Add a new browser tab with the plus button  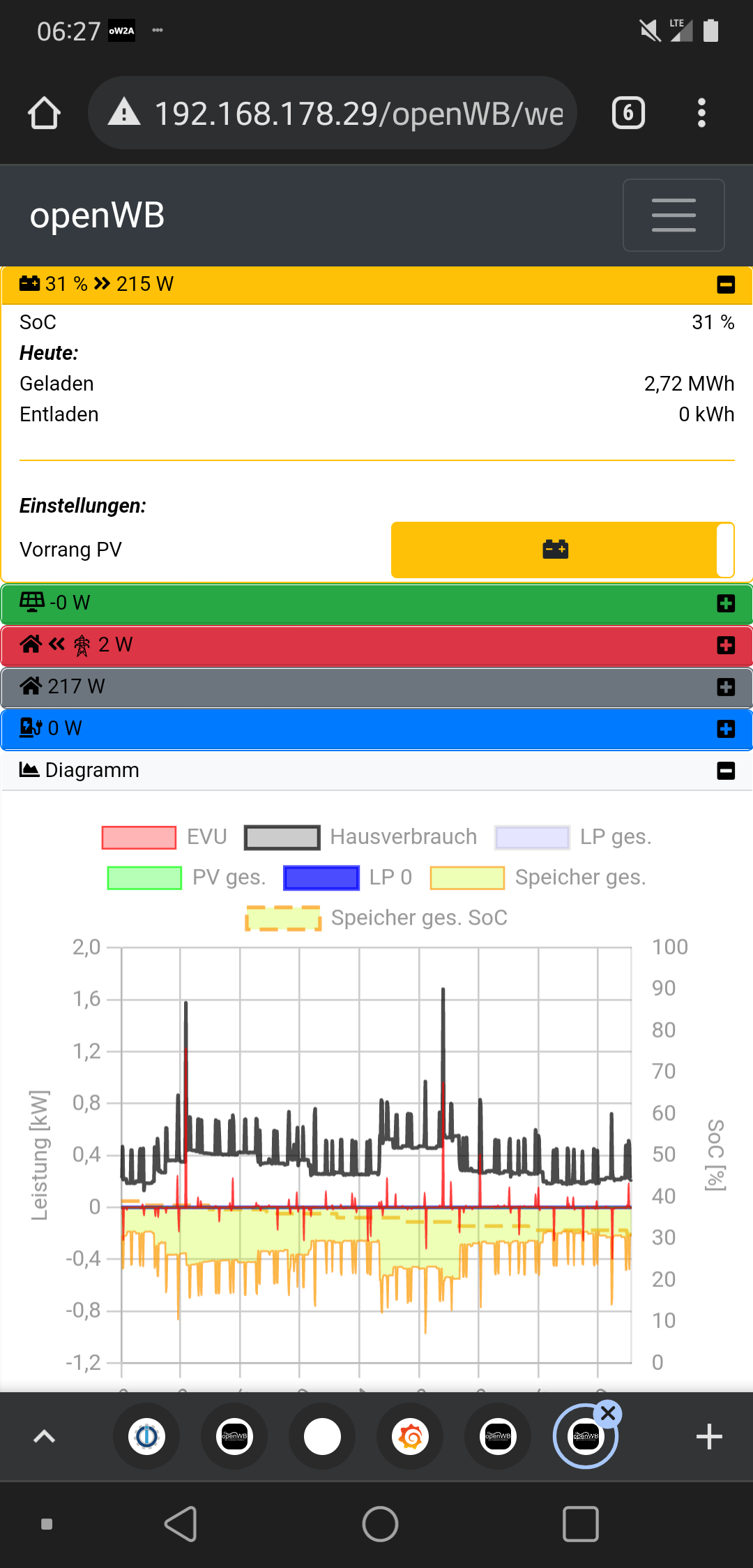[709, 1437]
